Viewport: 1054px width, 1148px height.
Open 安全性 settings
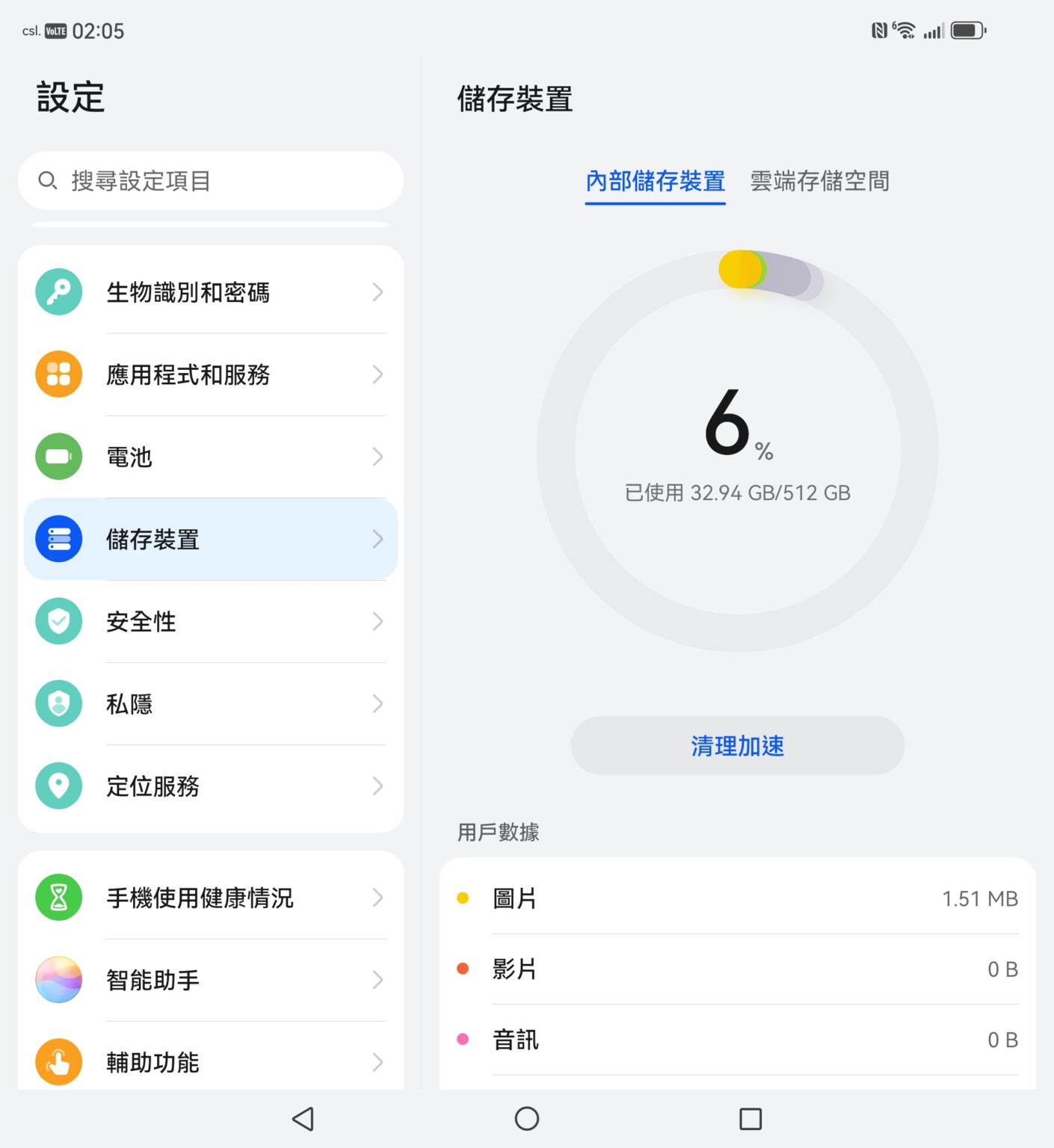(211, 621)
